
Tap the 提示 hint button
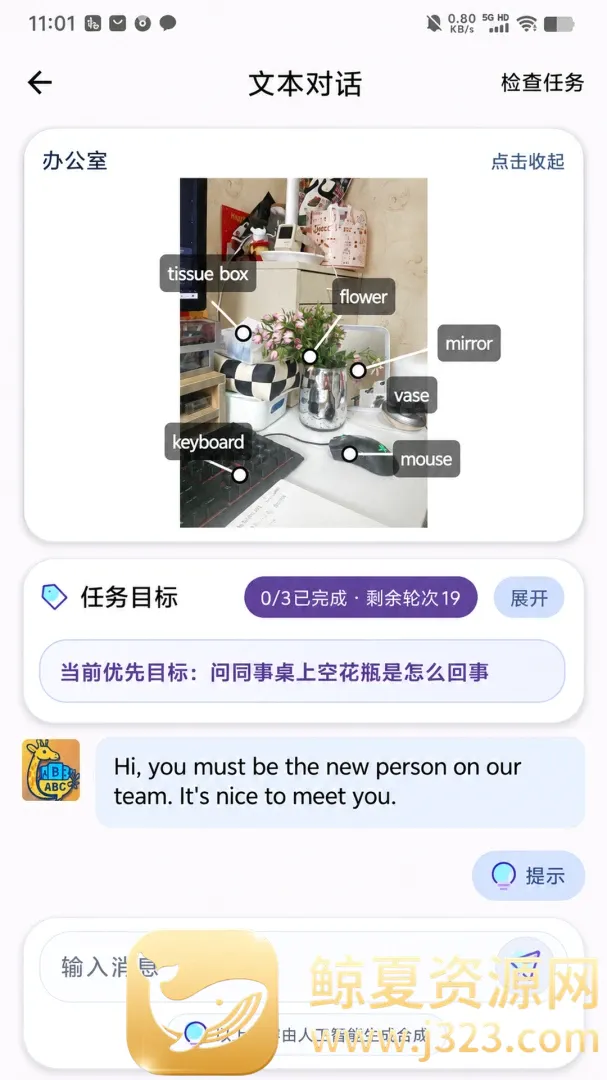pyautogui.click(x=528, y=875)
